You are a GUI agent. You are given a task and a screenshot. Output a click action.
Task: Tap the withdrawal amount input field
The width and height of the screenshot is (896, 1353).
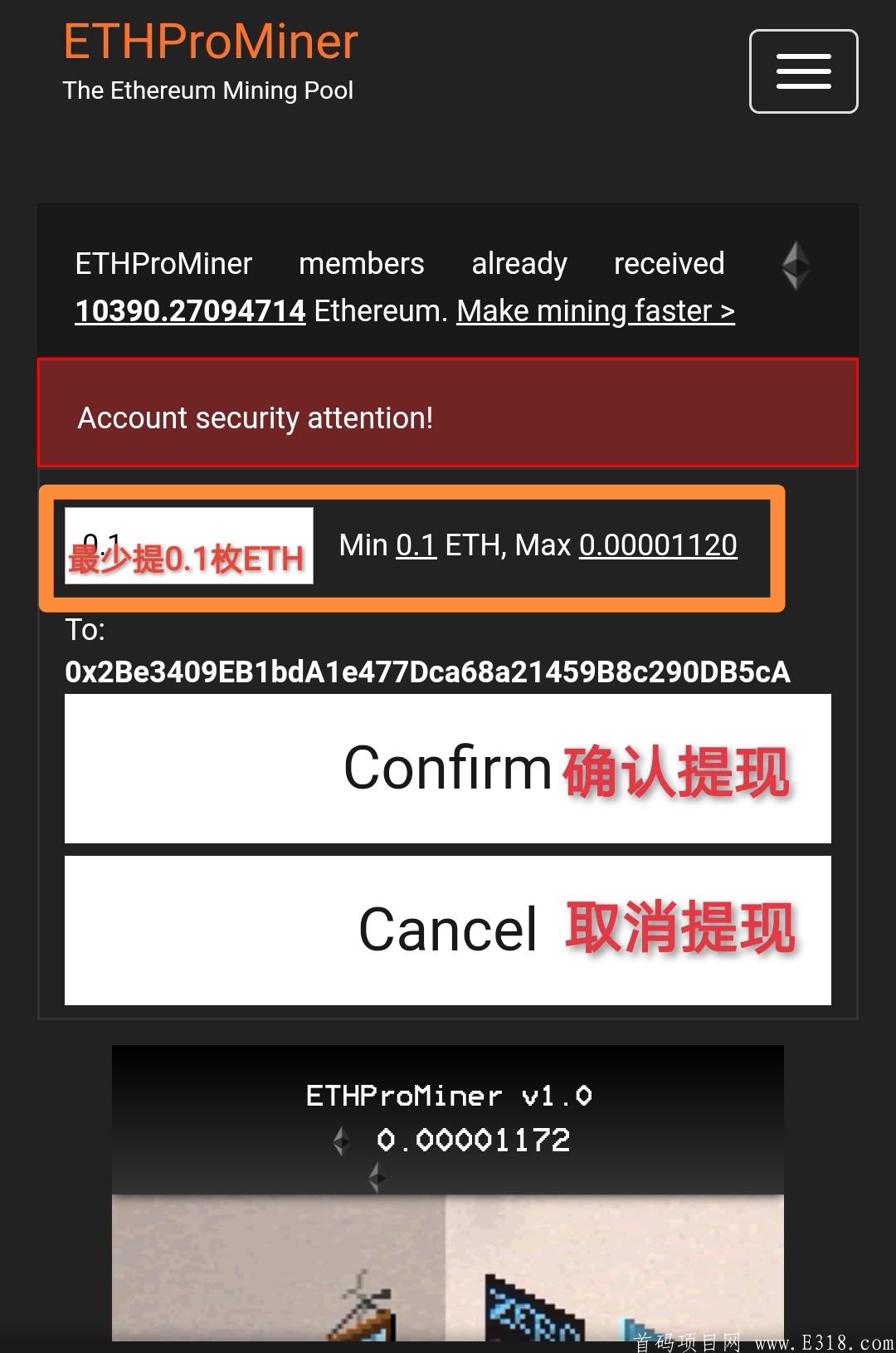coord(189,545)
